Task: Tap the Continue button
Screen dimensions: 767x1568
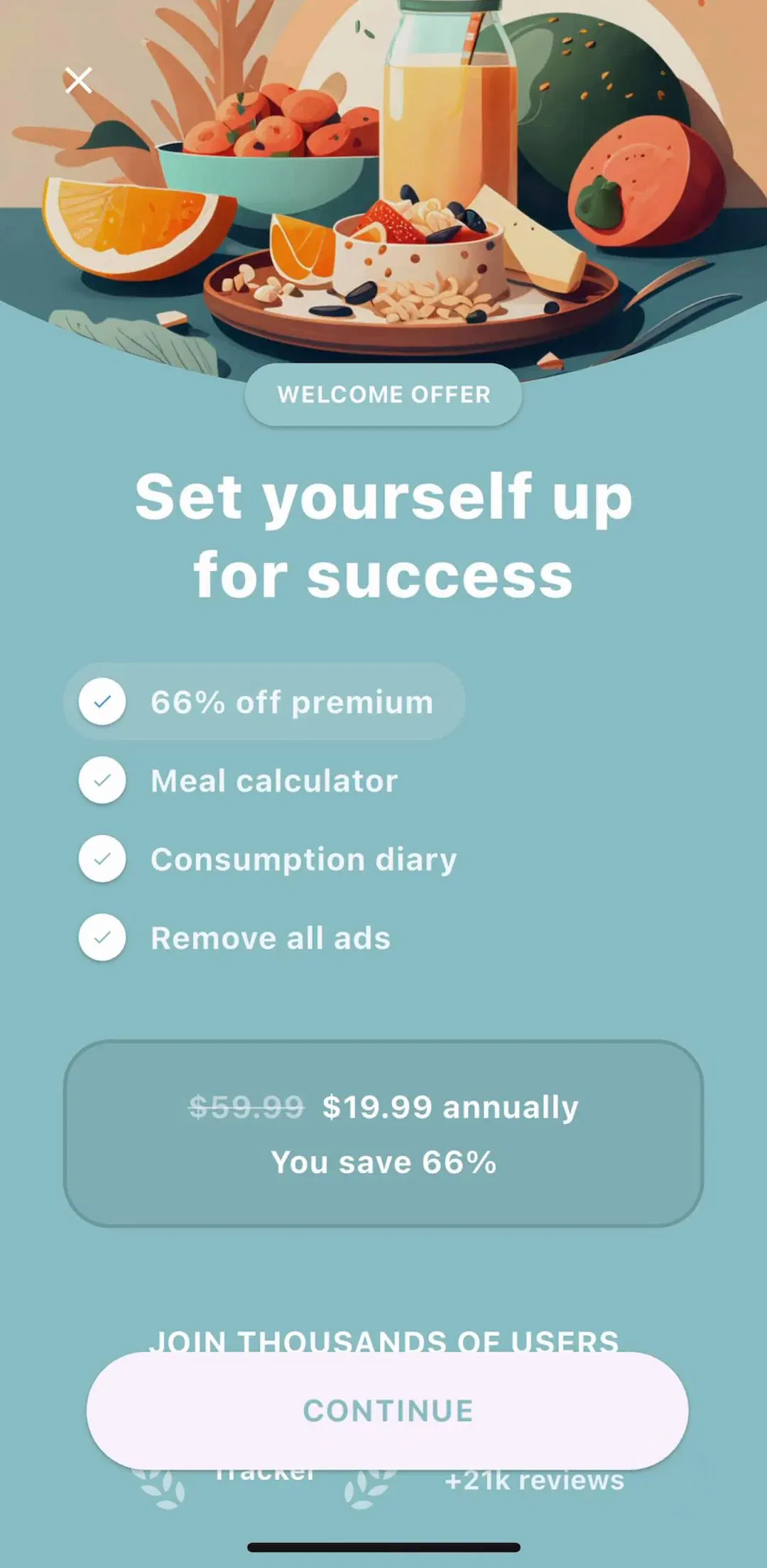Action: [x=387, y=1410]
